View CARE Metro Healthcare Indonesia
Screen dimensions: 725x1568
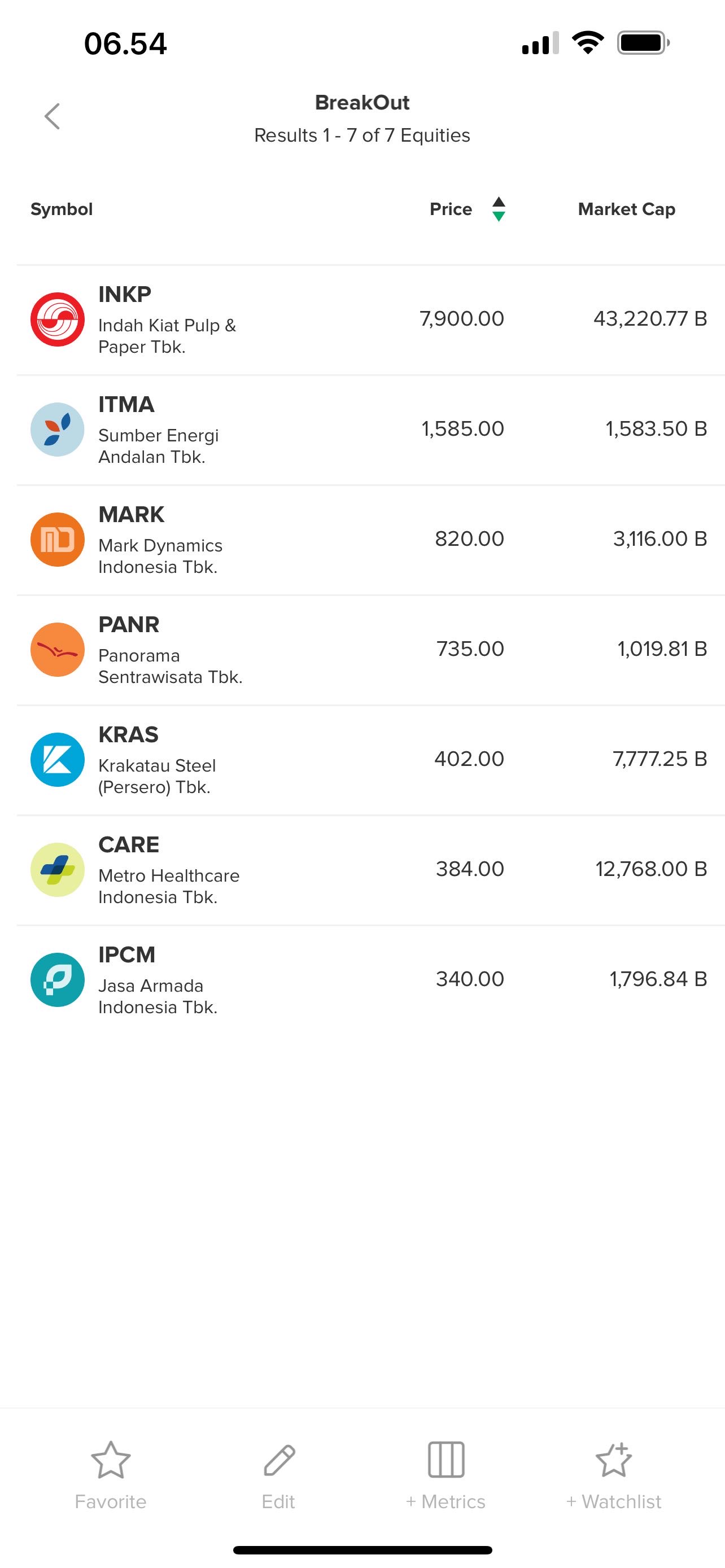click(362, 870)
